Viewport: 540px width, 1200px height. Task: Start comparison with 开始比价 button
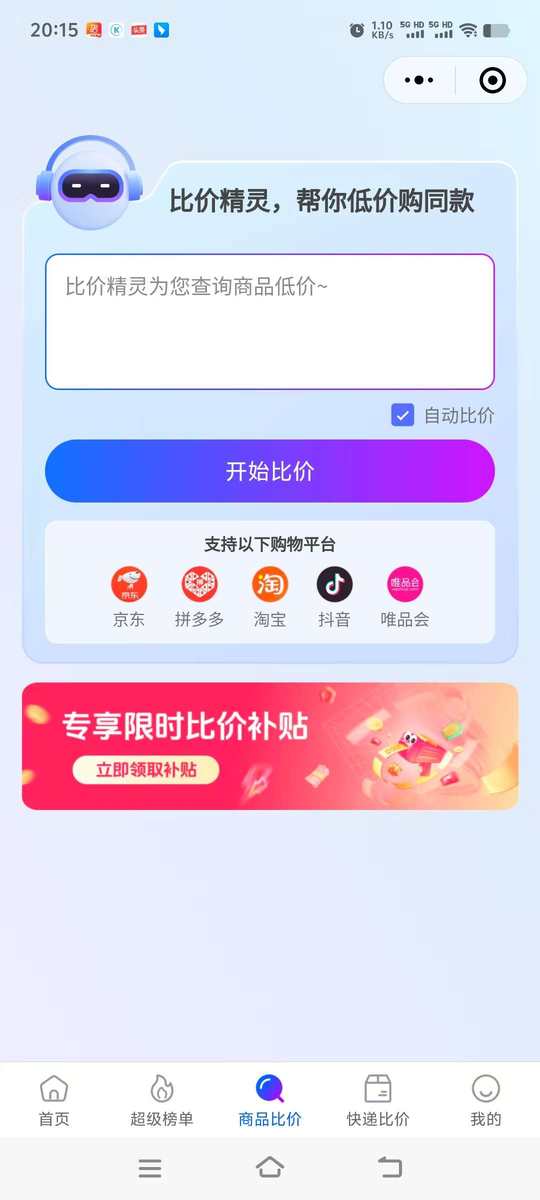pos(270,471)
